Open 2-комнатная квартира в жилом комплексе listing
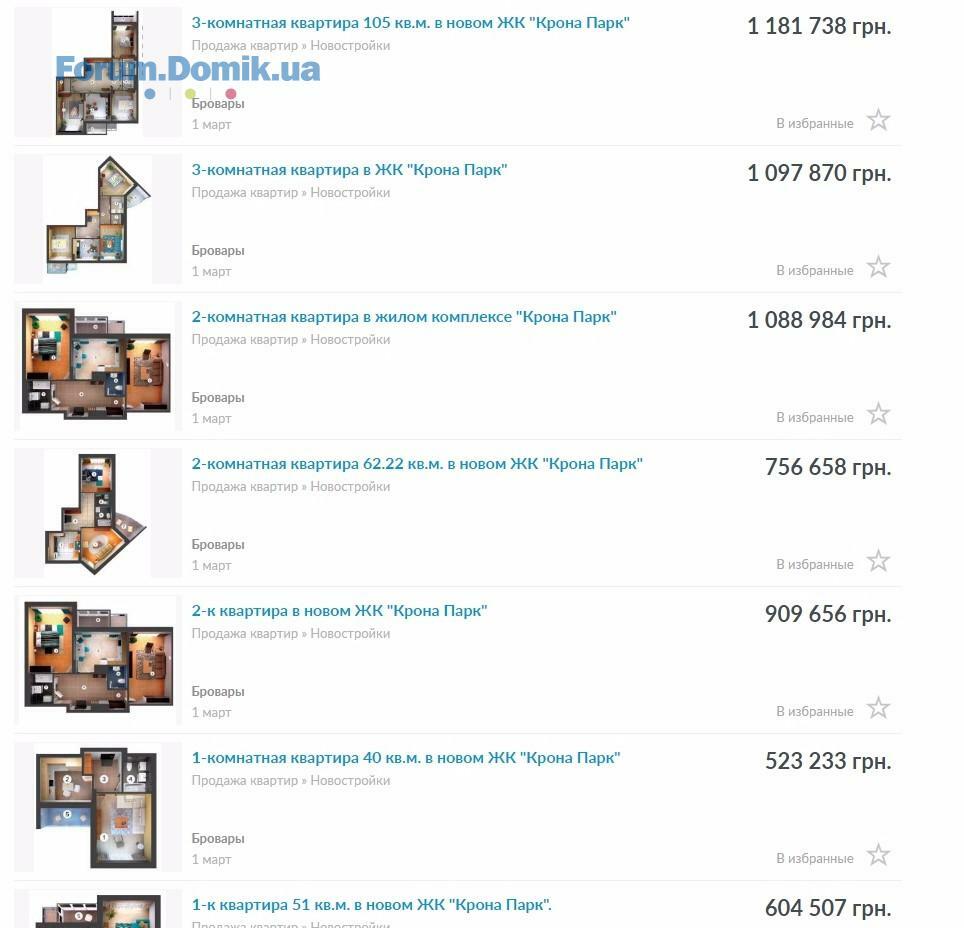The height and width of the screenshot is (928, 964). pos(403,317)
